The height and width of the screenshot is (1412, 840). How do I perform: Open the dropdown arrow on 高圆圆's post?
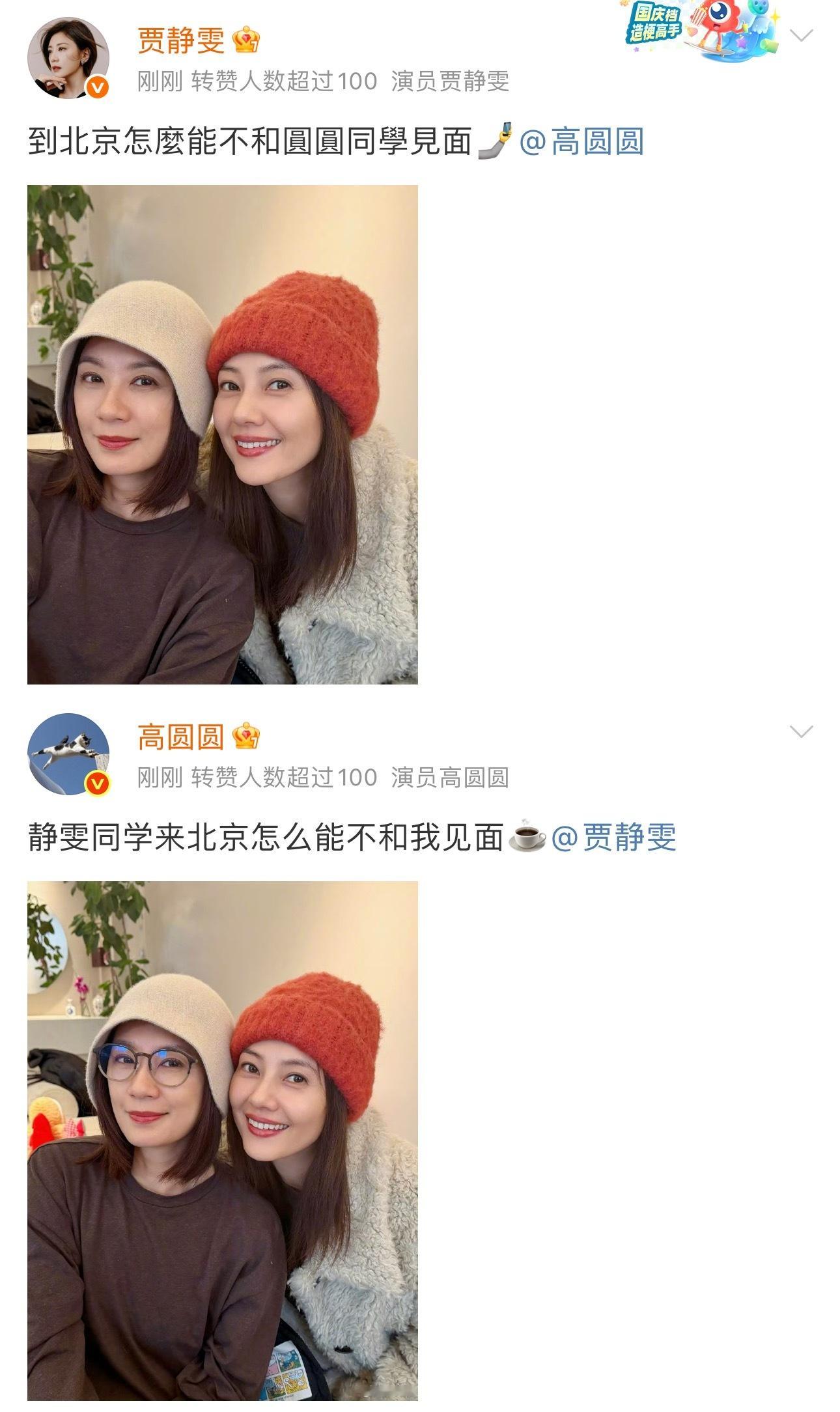coord(802,730)
